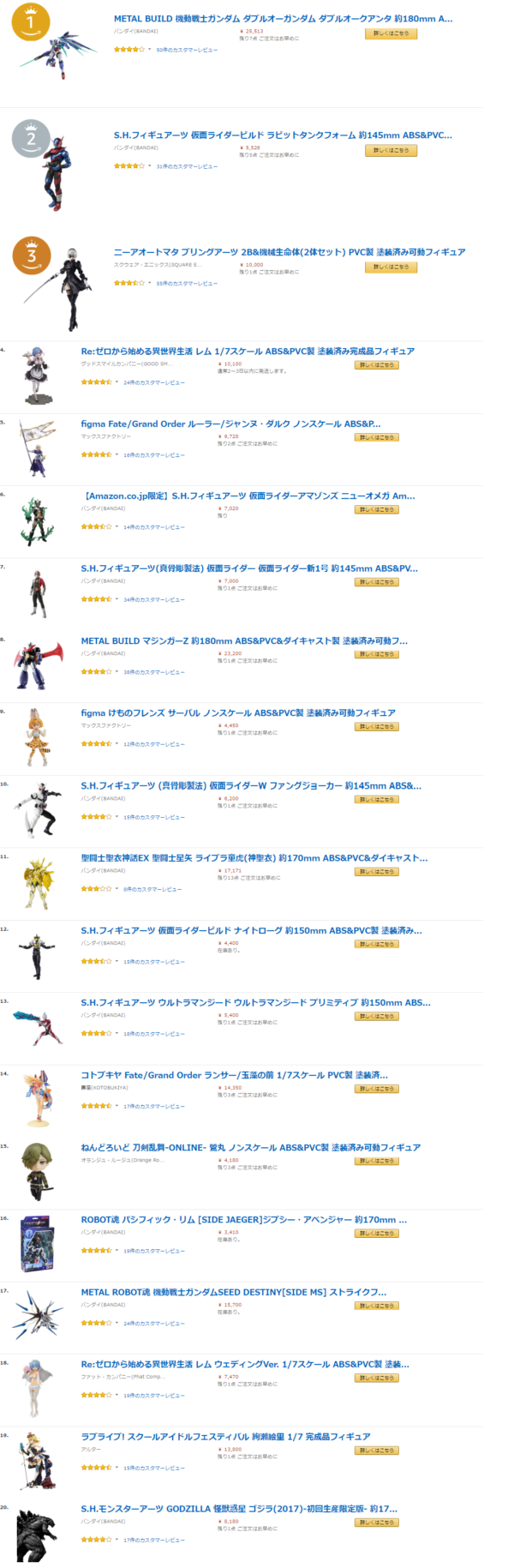Tap details button for rank 2 Kamen Rider Build
514x1568 pixels.
pos(391,150)
